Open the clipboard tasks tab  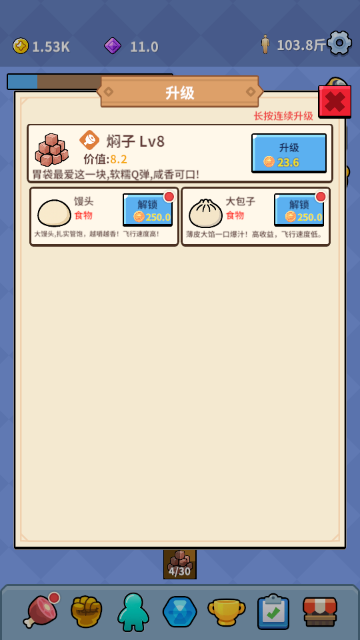pyautogui.click(x=273, y=611)
